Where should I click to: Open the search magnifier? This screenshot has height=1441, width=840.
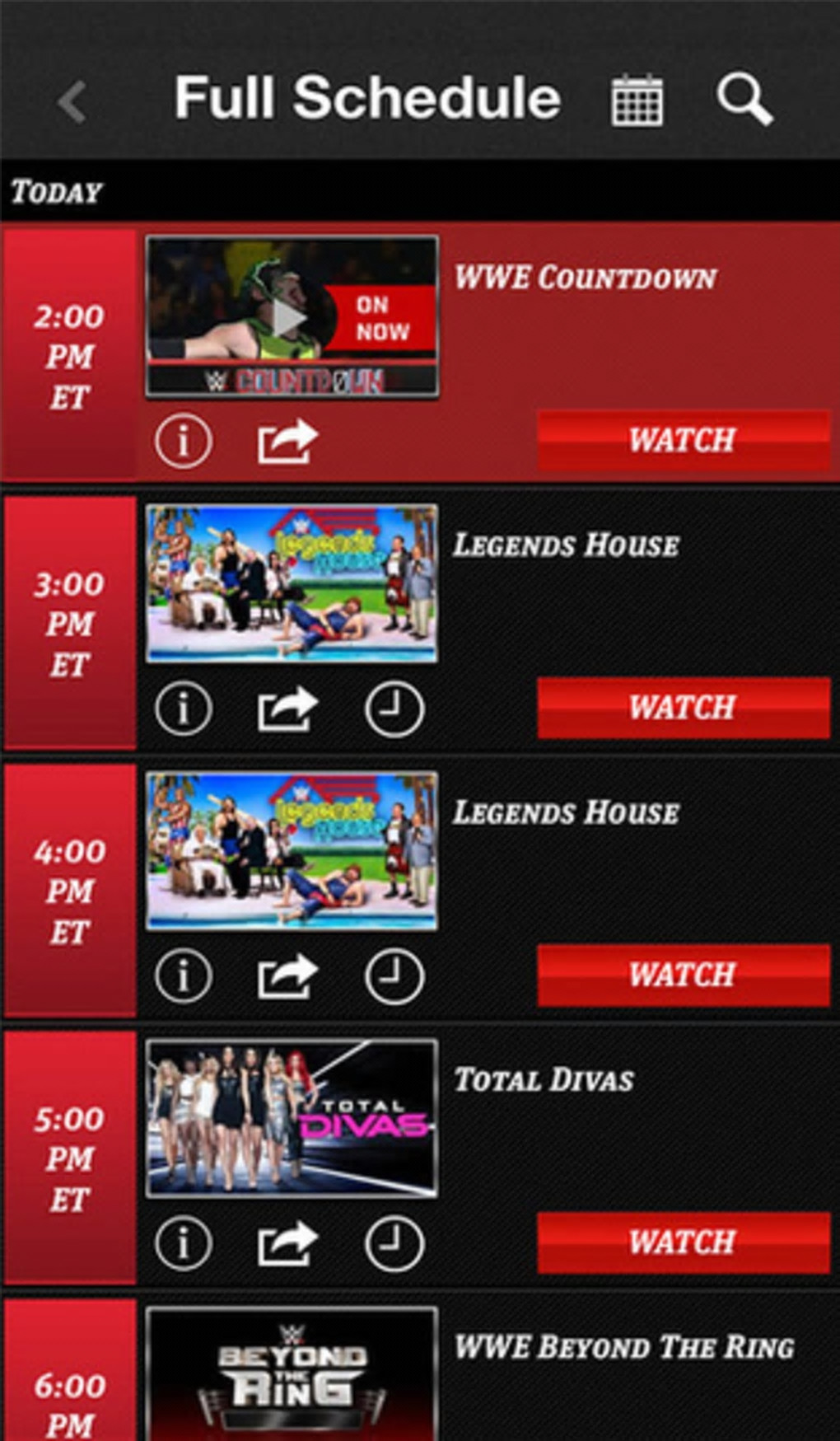point(744,100)
